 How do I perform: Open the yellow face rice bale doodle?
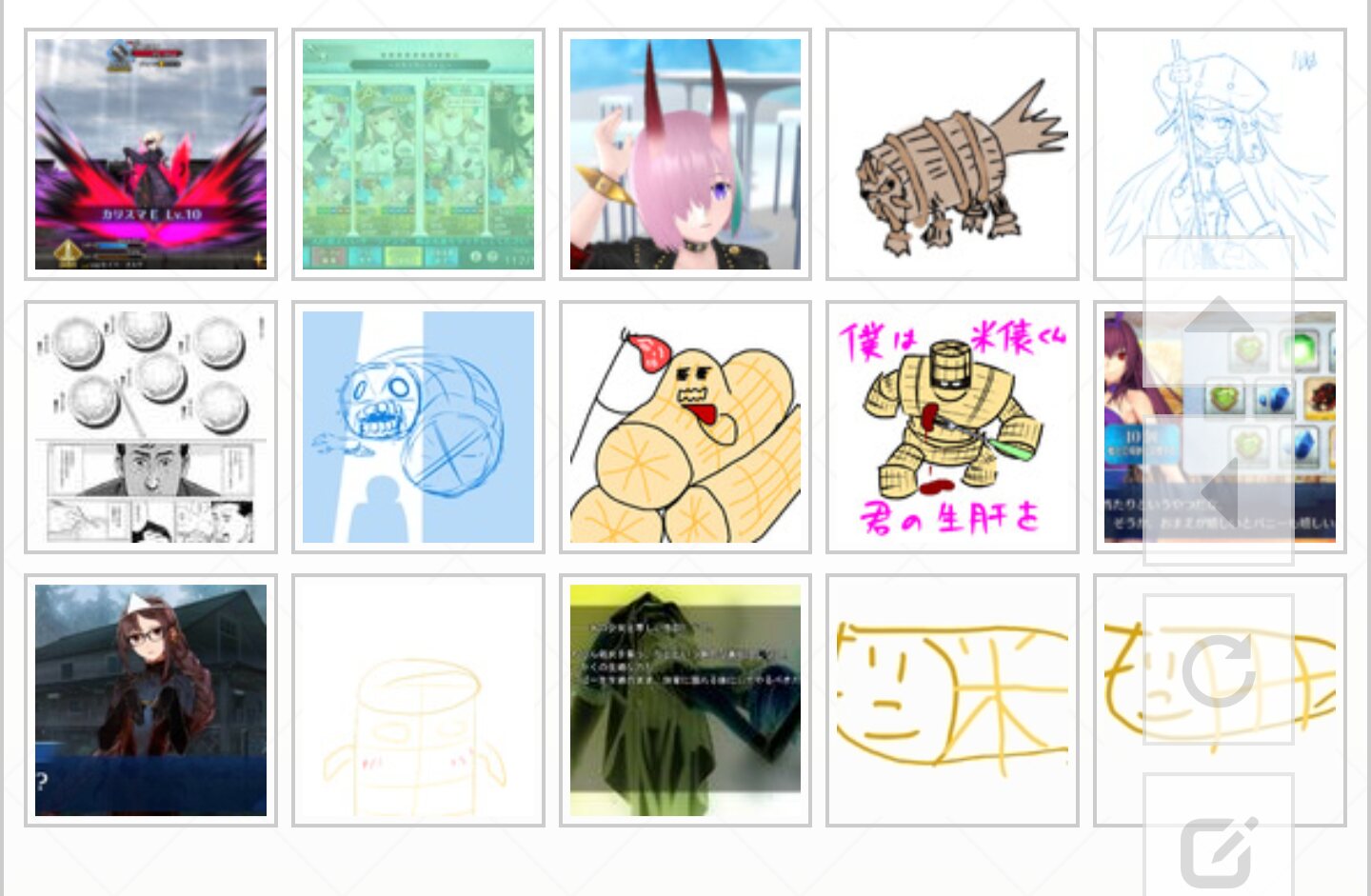coord(951,700)
